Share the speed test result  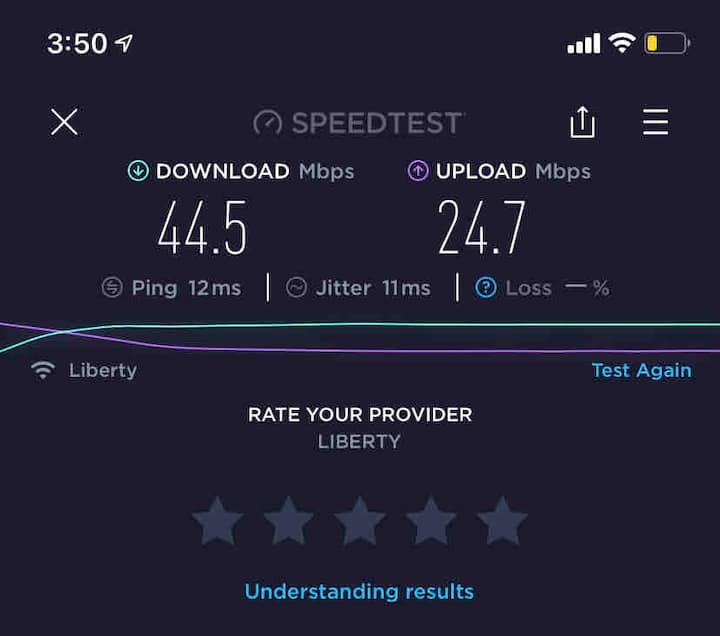[582, 123]
